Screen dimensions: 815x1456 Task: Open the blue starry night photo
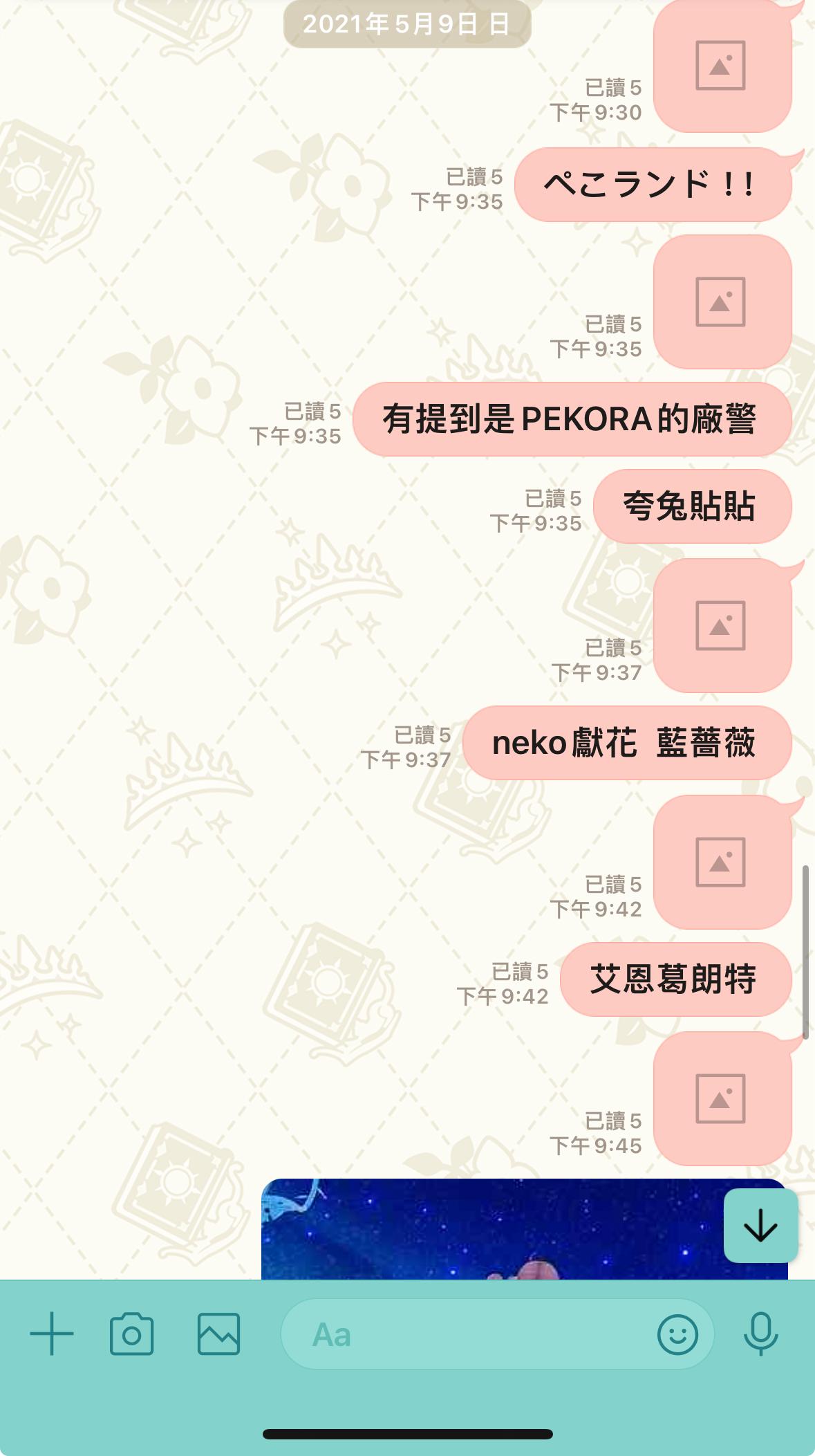click(484, 1231)
